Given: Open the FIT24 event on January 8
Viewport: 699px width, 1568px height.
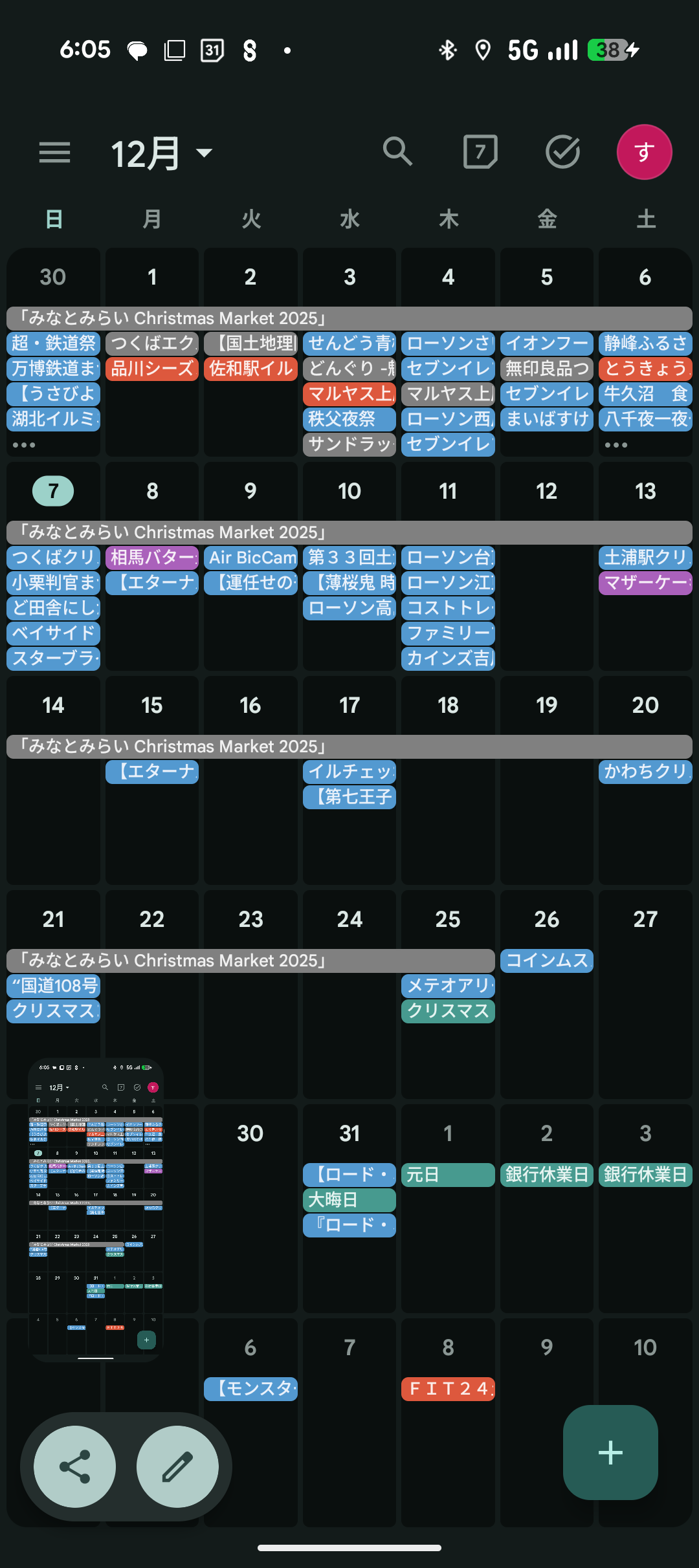Looking at the screenshot, I should point(448,1389).
